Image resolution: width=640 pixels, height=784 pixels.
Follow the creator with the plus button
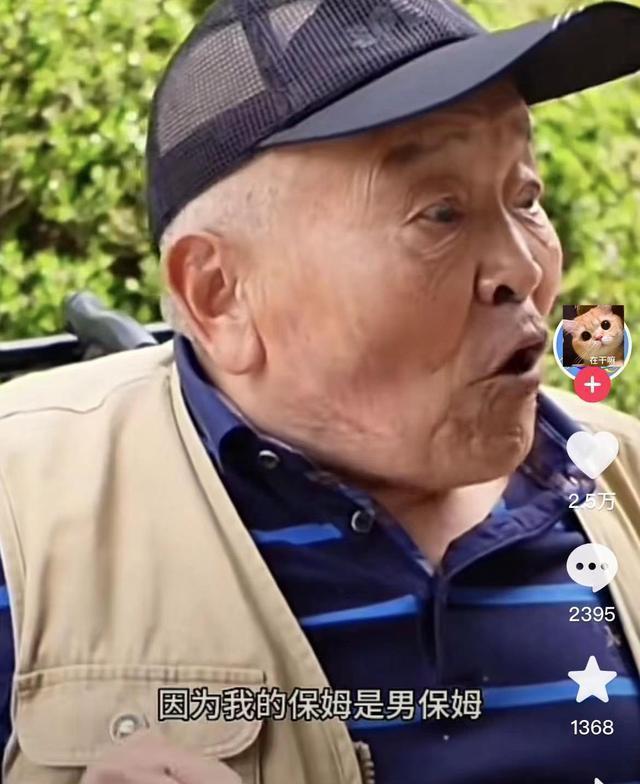click(592, 384)
